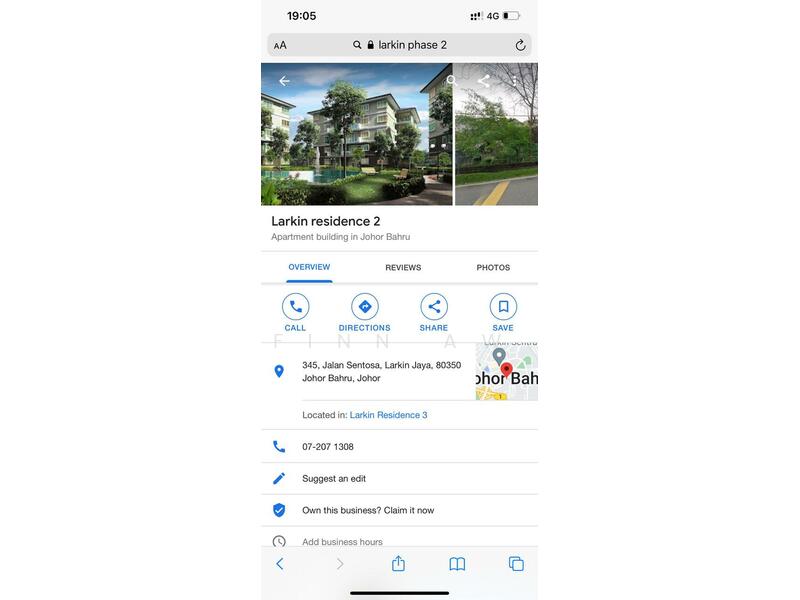This screenshot has height=600, width=800.
Task: Open the main apartment building photo
Action: [x=356, y=135]
